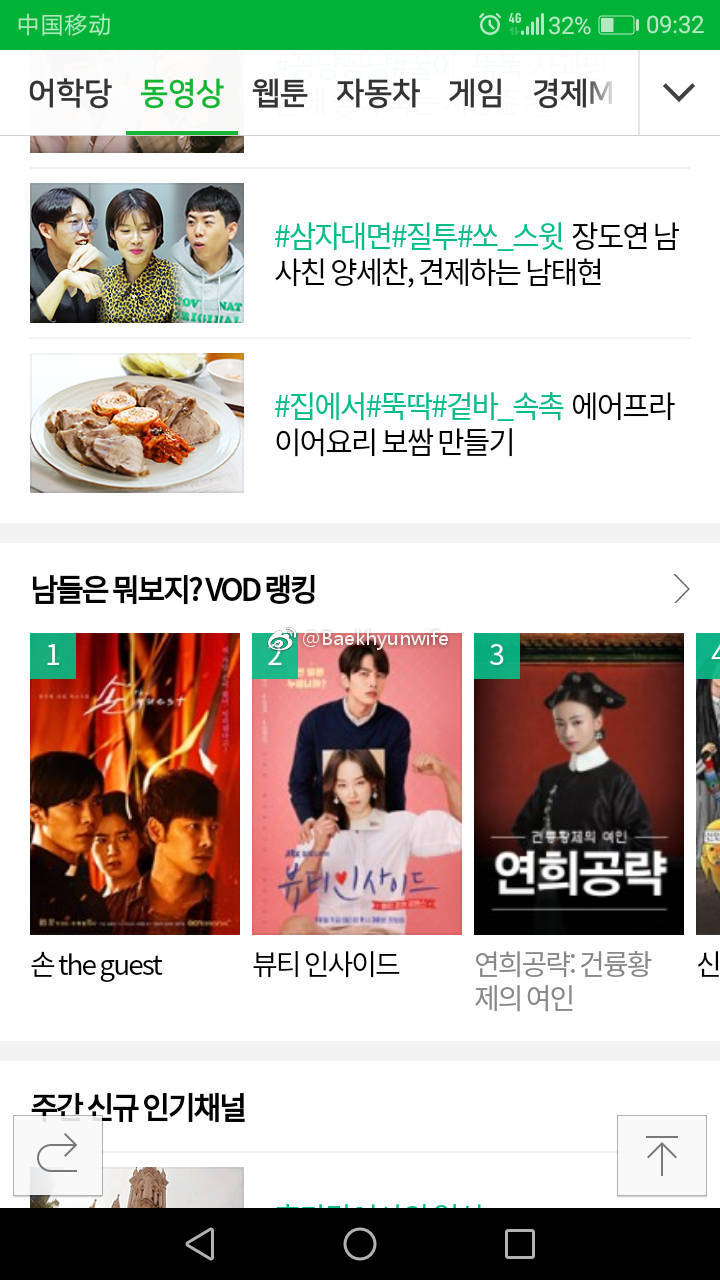Image resolution: width=720 pixels, height=1280 pixels.
Task: Open the full VOD 랭킹 list arrow
Action: click(x=681, y=589)
